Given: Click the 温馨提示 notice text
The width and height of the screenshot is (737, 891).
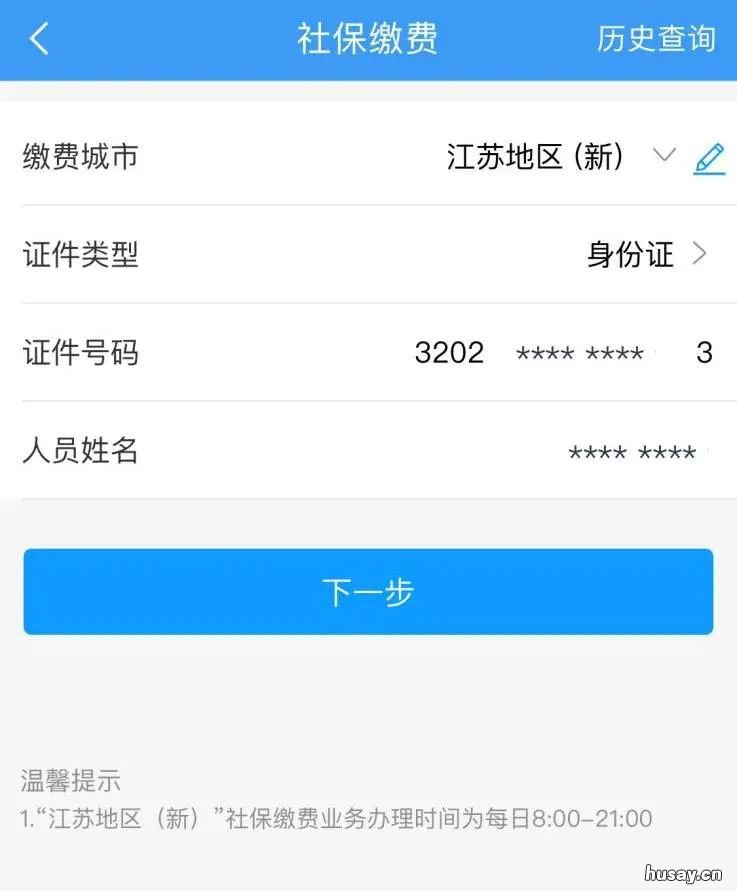Looking at the screenshot, I should 72,785.
